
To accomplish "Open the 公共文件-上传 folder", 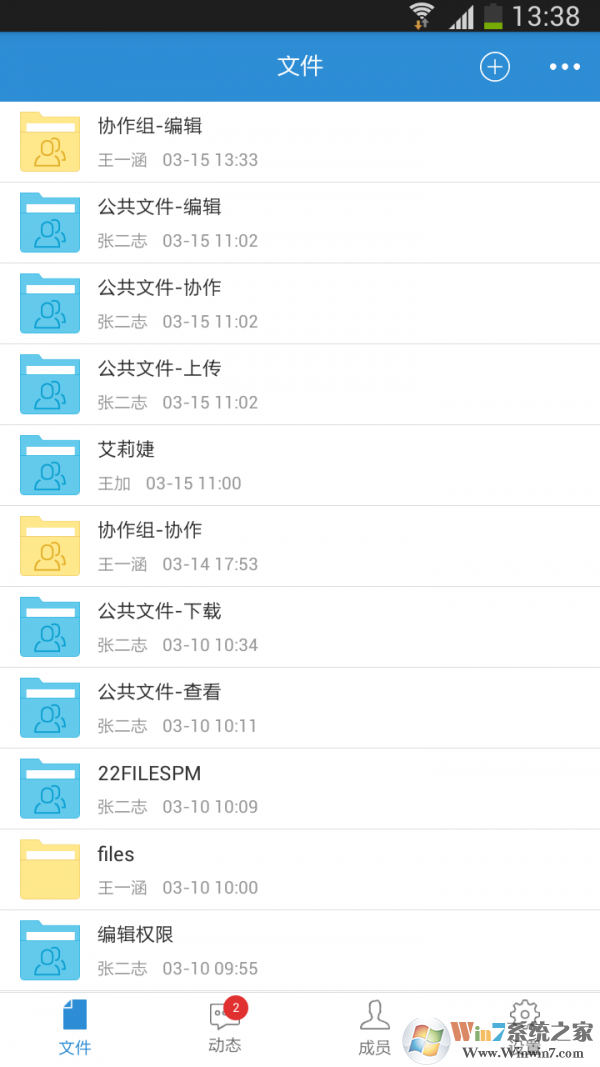I will 300,385.
